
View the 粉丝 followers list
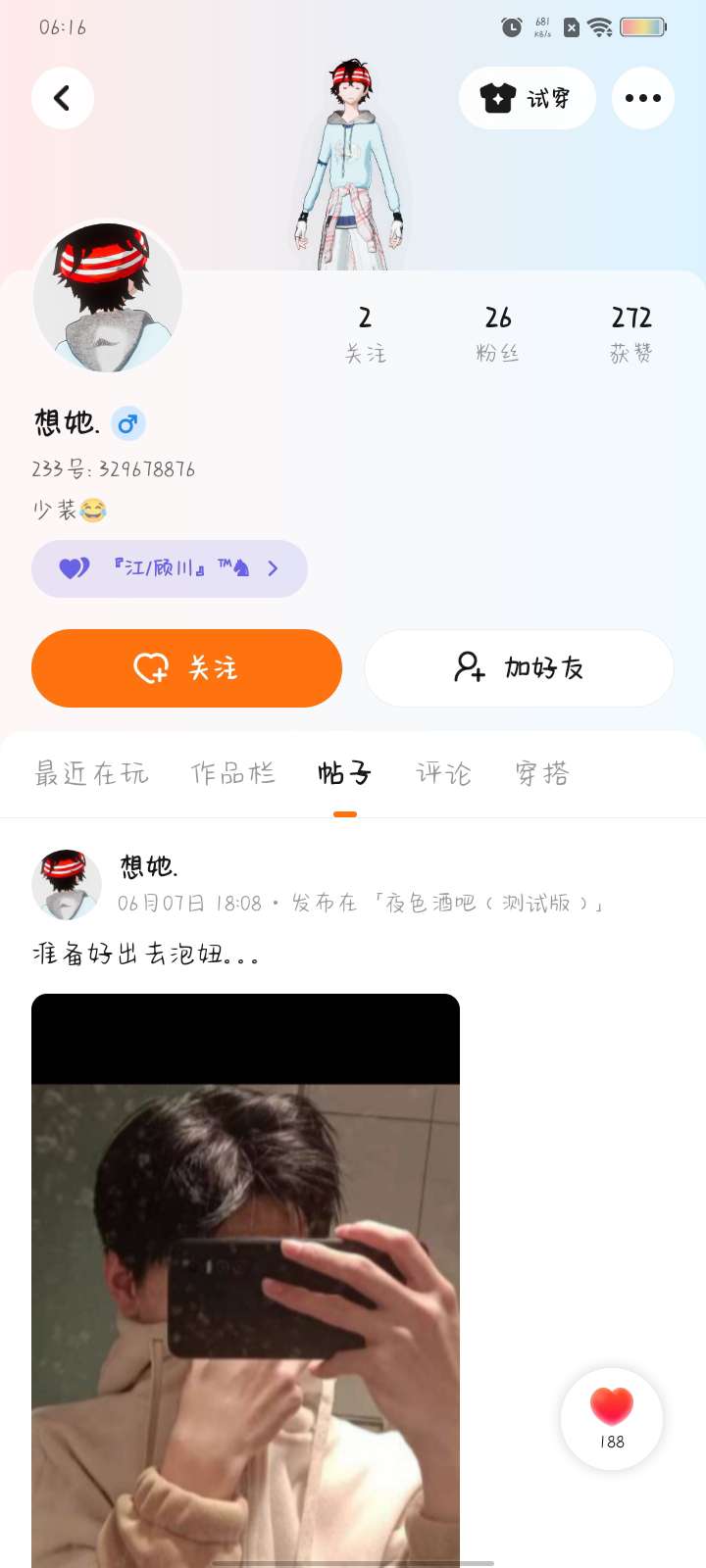(x=497, y=333)
